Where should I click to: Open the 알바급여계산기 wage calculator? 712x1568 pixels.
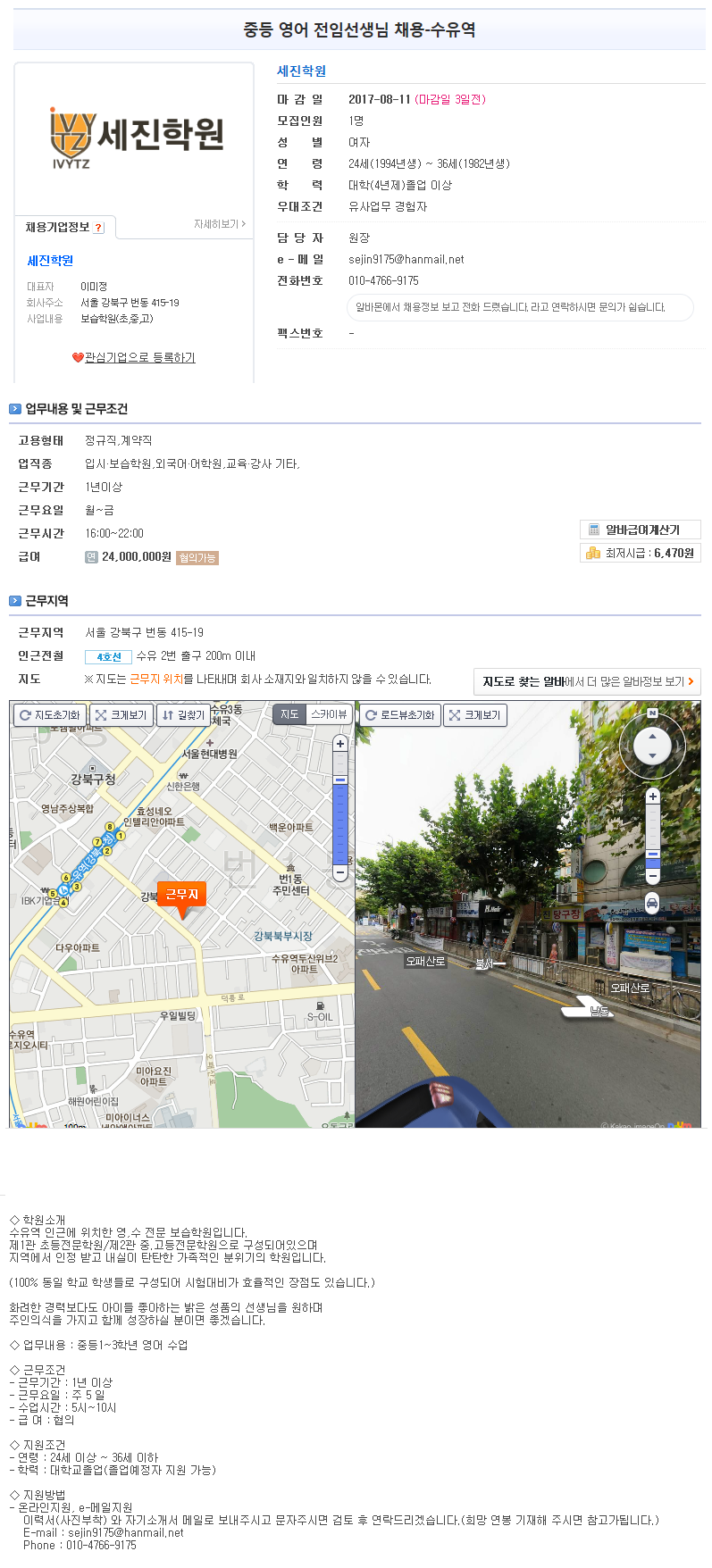coord(641,530)
